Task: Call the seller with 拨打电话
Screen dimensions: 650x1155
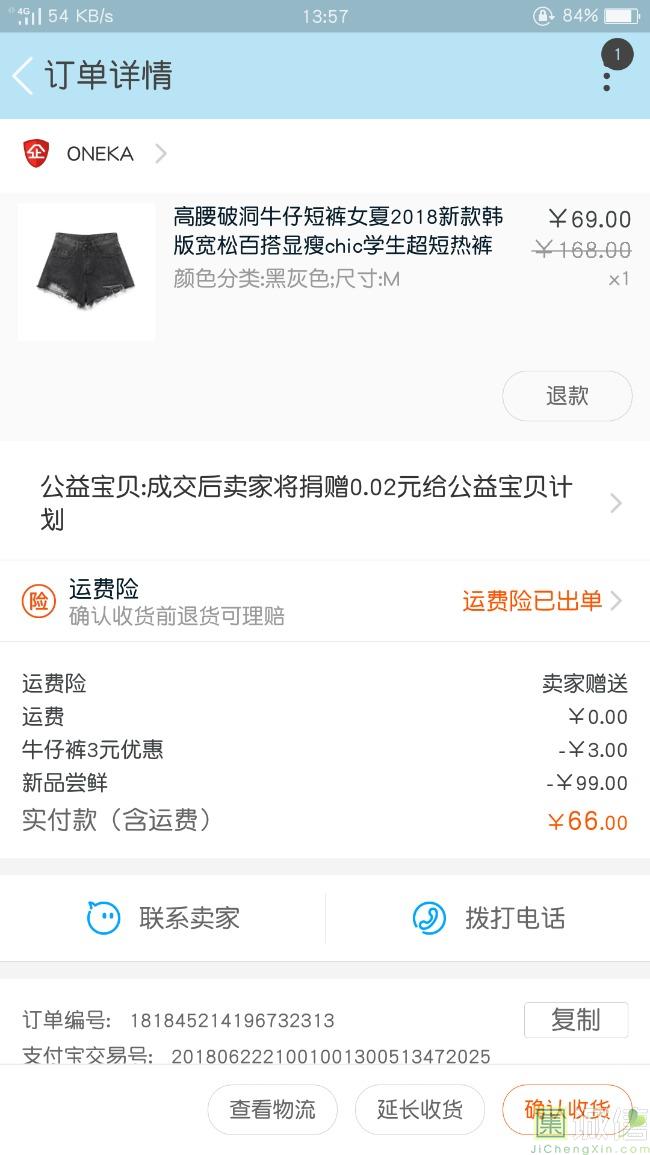Action: coord(489,918)
